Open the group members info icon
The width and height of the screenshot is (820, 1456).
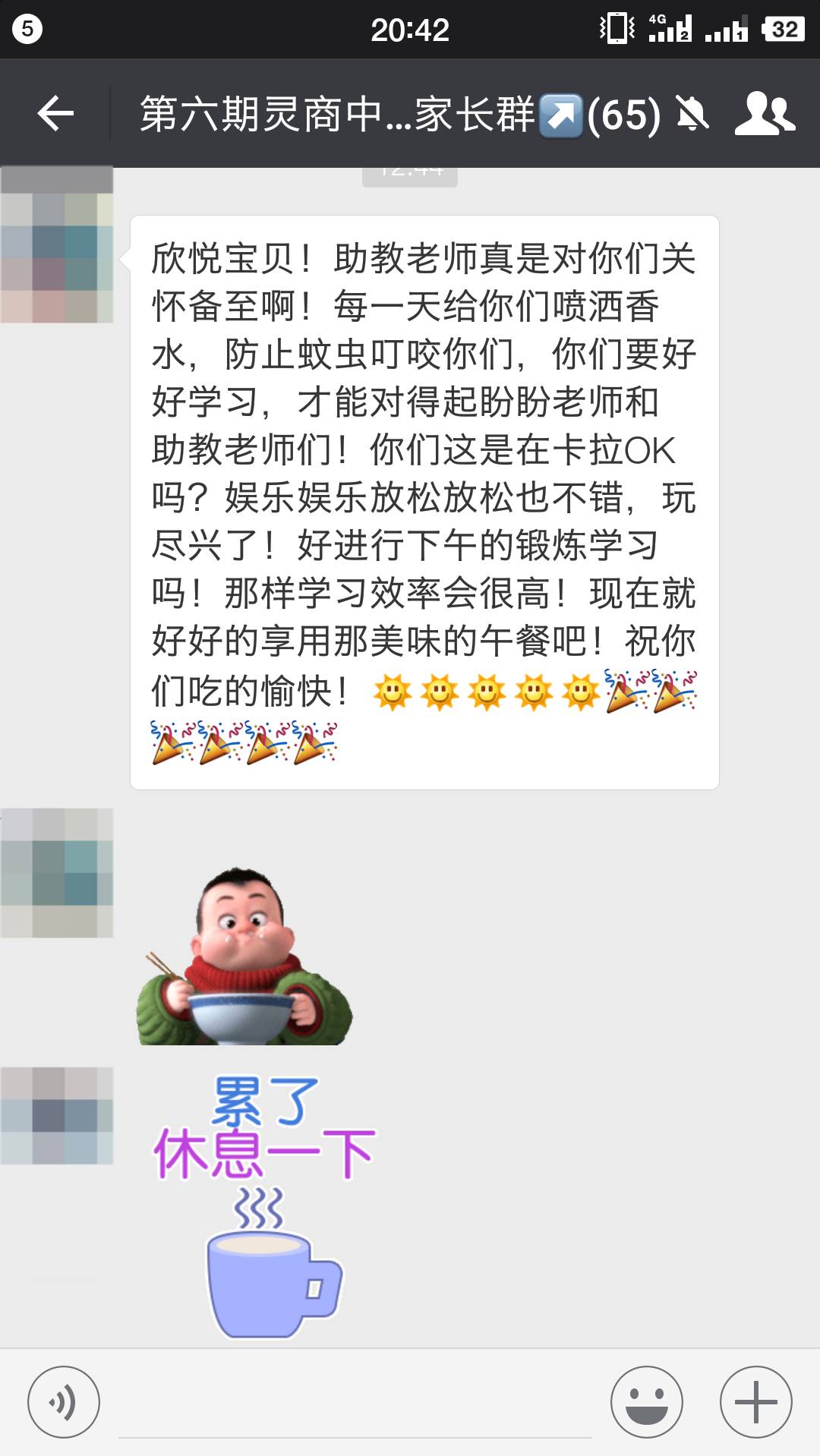765,114
